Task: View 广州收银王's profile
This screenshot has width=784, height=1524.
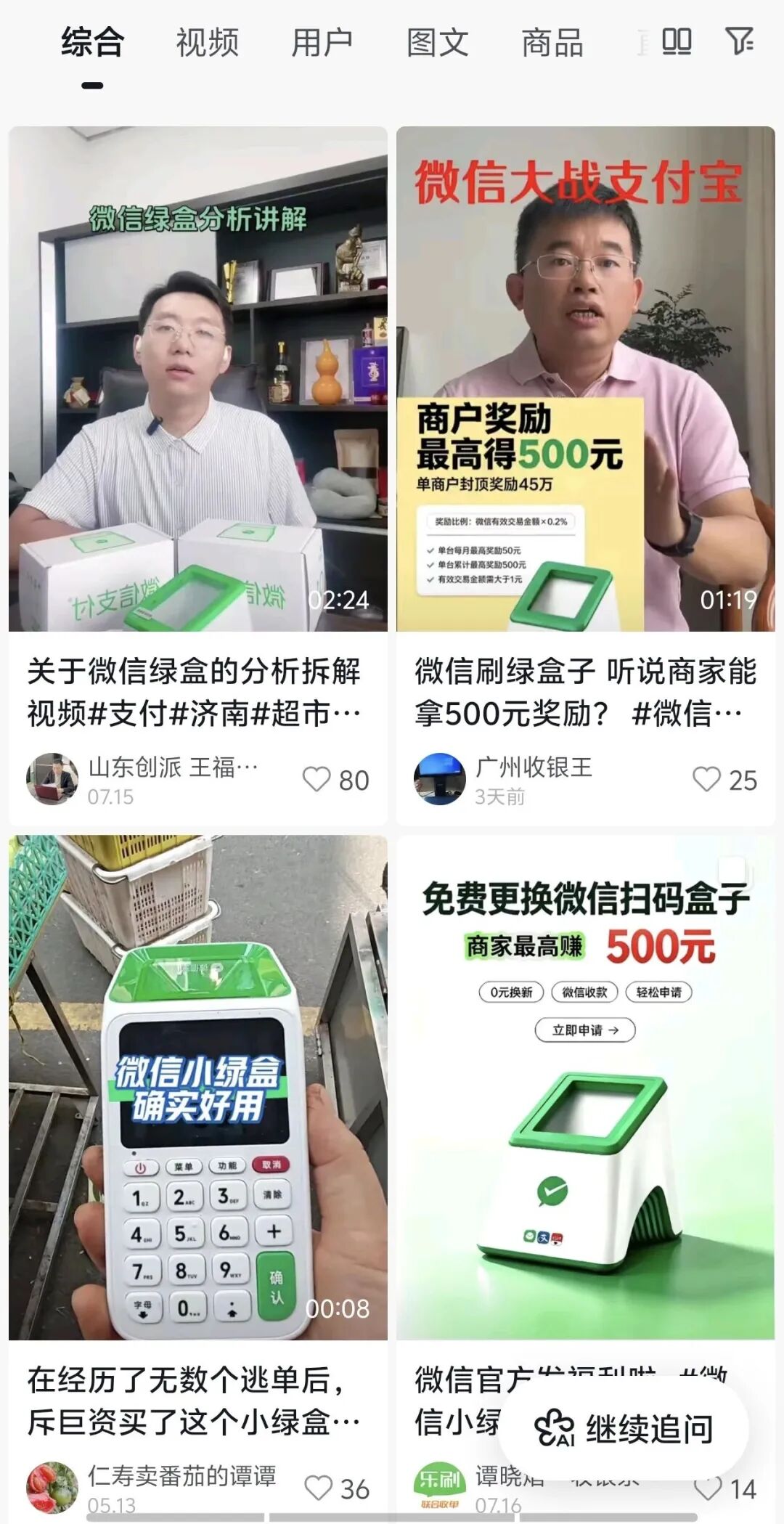Action: click(x=439, y=779)
